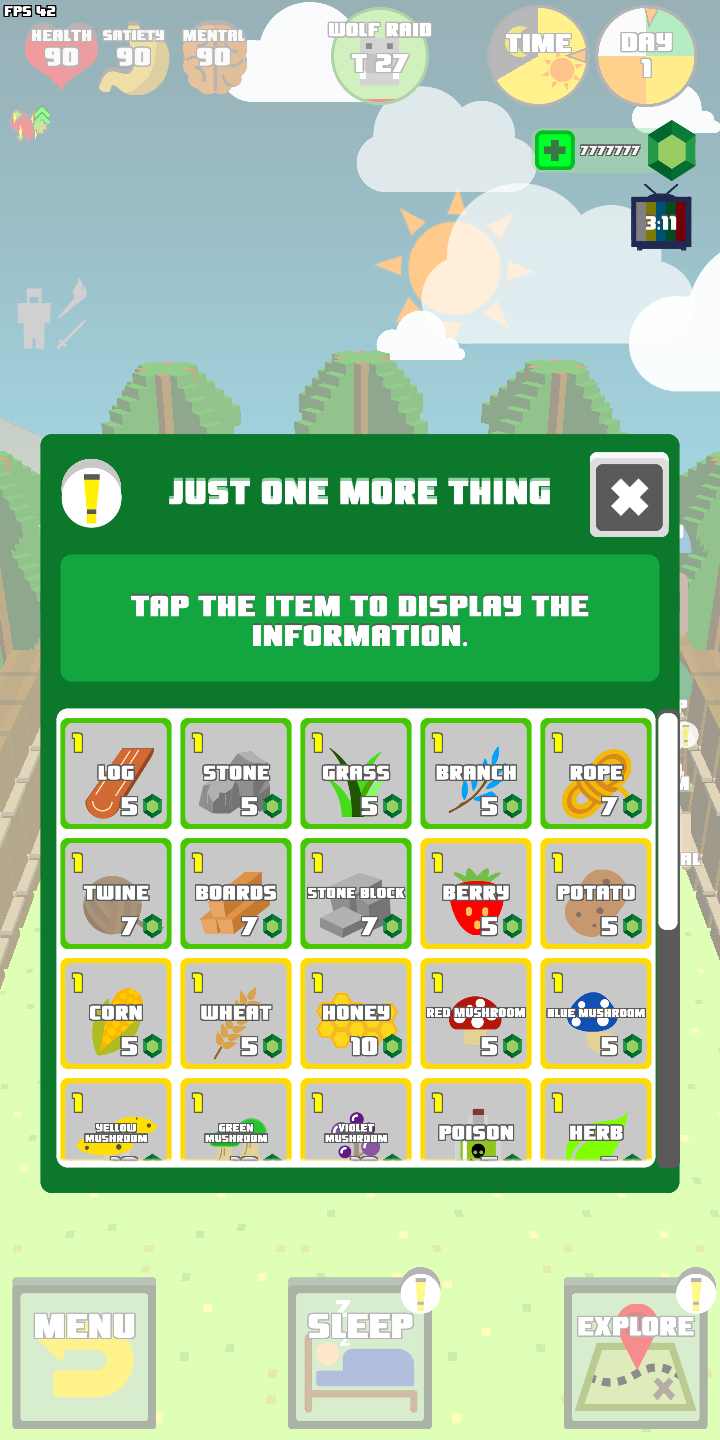
Task: Open the game Menu button
Action: [85, 1352]
